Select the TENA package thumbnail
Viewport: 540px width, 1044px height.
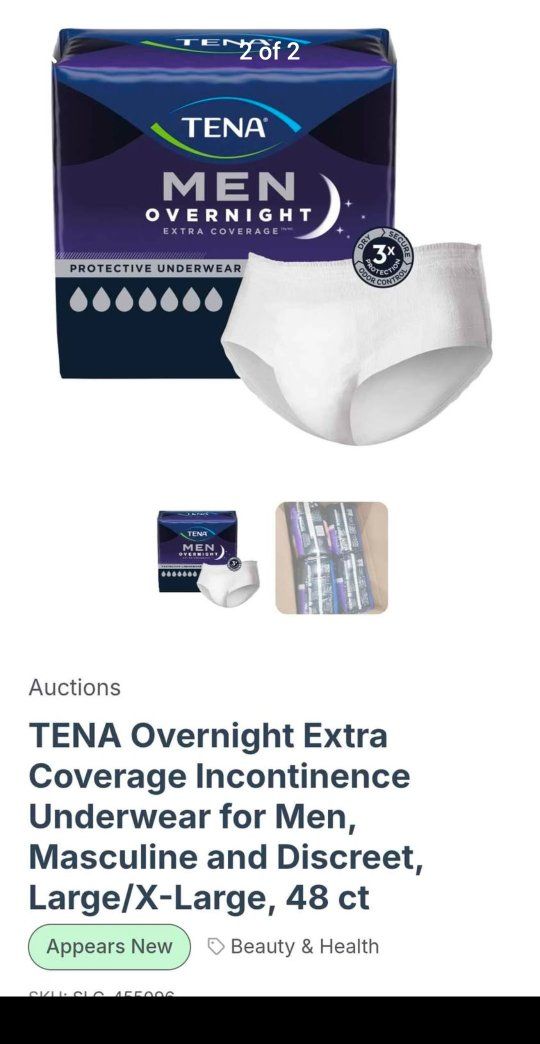click(x=208, y=558)
